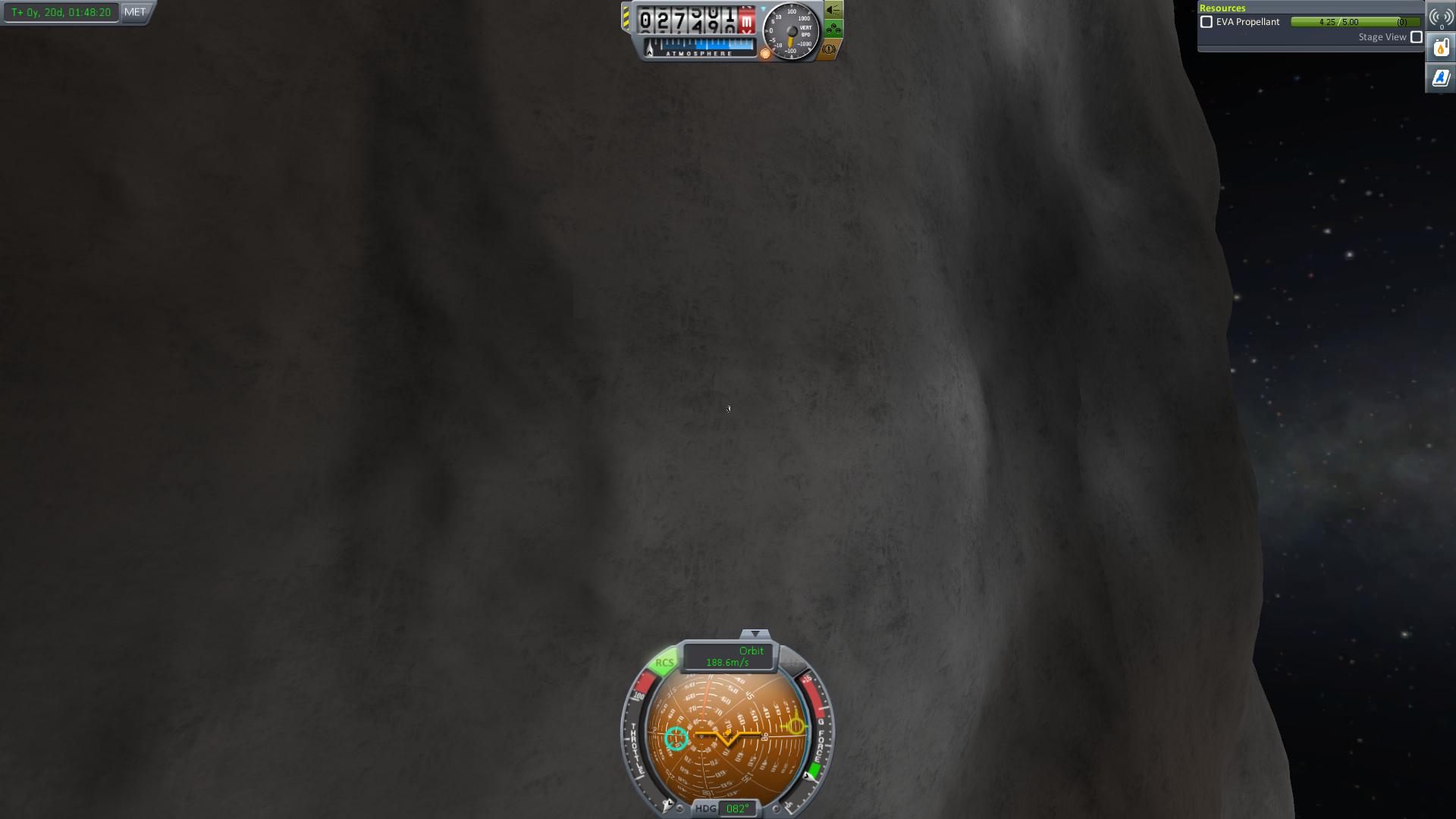Tick the EVA Propellant checkbox

click(1207, 22)
